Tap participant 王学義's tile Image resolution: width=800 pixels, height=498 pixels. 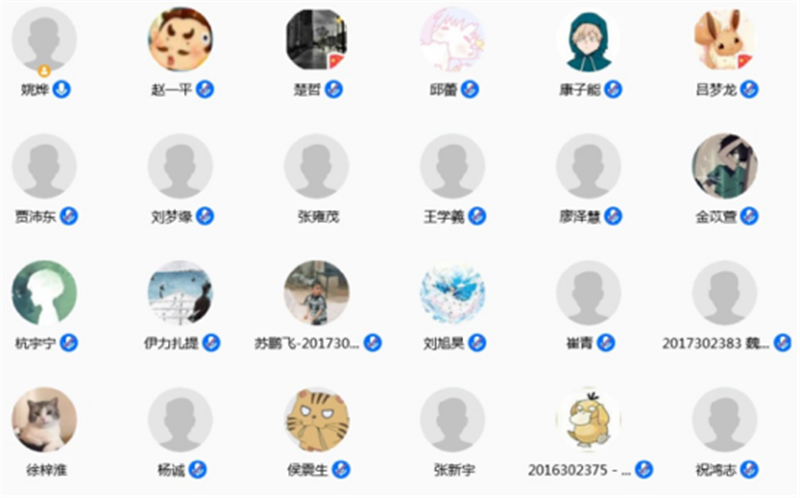[x=452, y=166]
